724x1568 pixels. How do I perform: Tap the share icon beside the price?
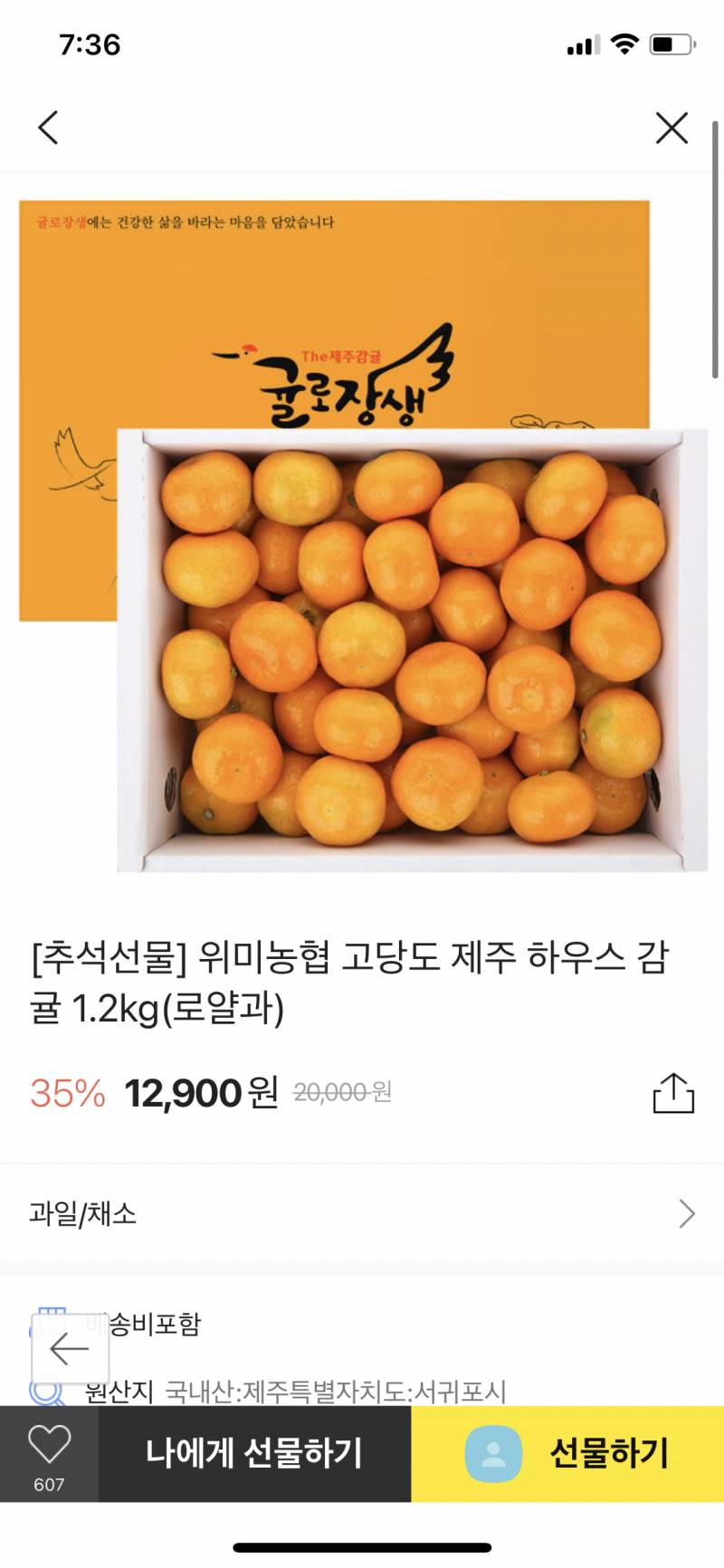pyautogui.click(x=672, y=1092)
